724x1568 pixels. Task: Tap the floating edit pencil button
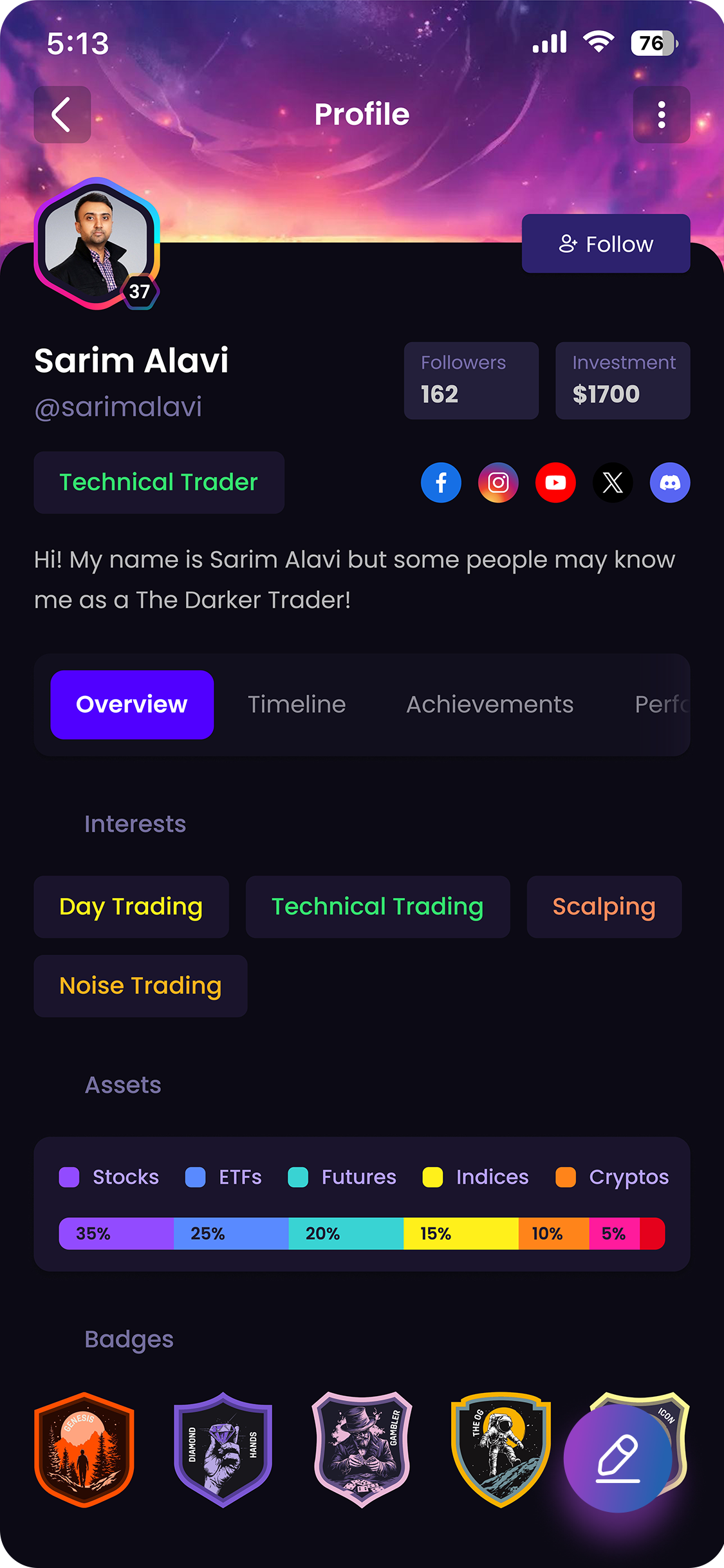[617, 1458]
